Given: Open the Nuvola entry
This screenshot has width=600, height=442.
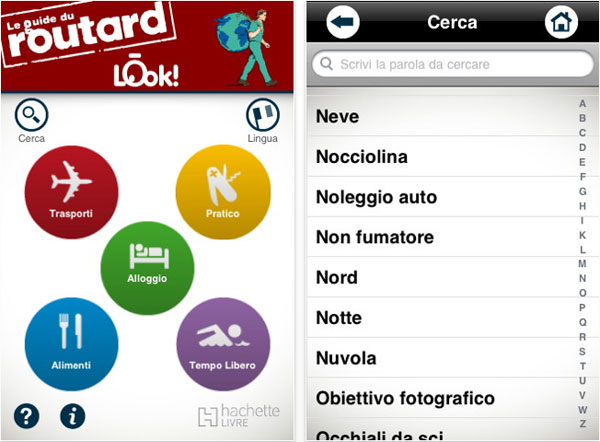Looking at the screenshot, I should coord(440,357).
